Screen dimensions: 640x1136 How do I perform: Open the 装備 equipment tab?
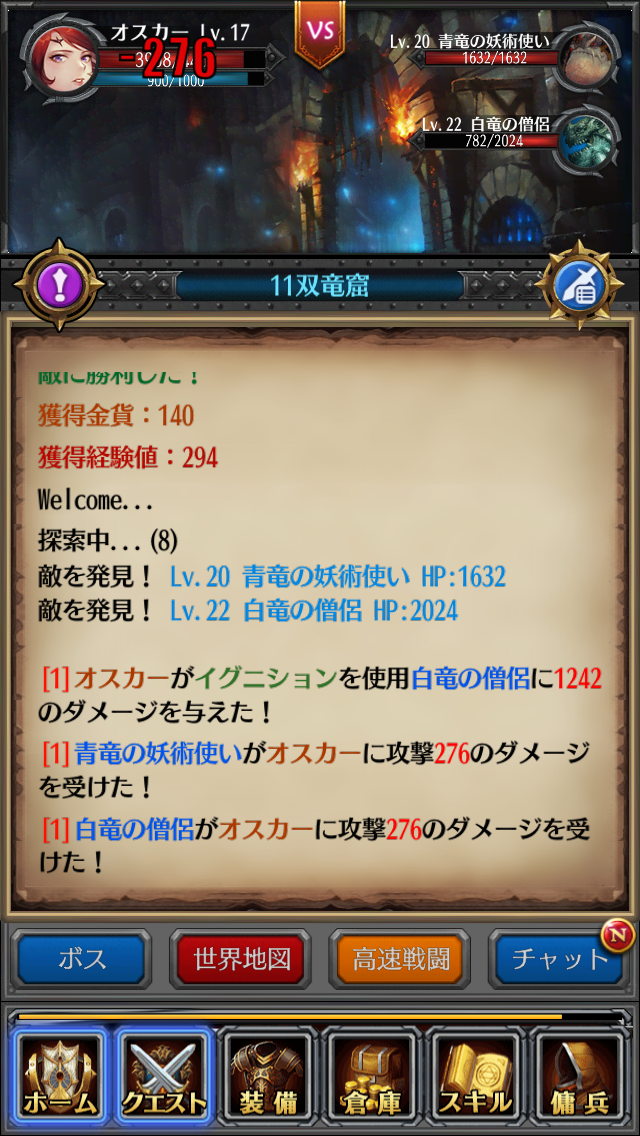click(x=268, y=1074)
